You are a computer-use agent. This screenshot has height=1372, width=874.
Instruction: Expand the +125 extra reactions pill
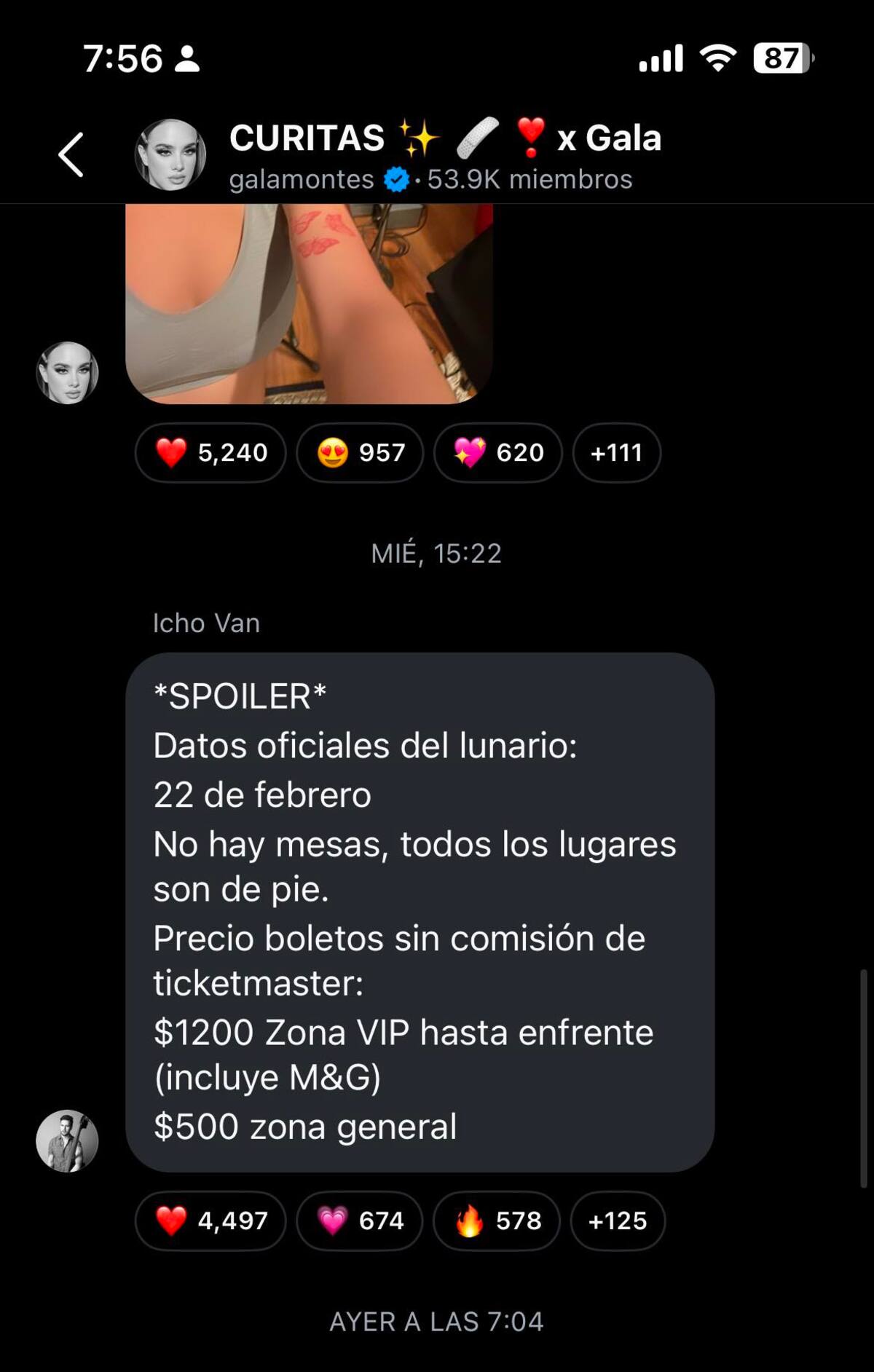coord(617,1221)
